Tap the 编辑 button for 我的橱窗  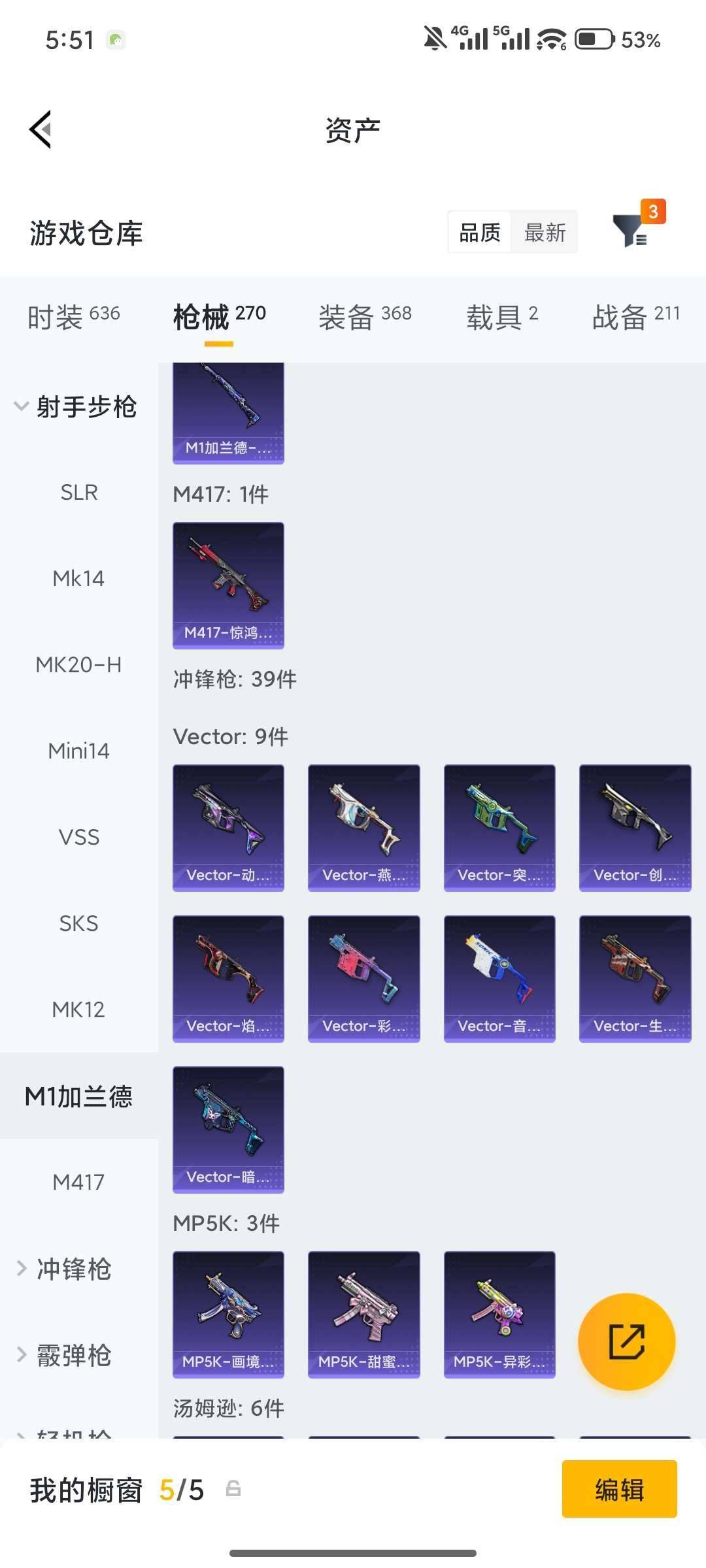coord(618,1489)
